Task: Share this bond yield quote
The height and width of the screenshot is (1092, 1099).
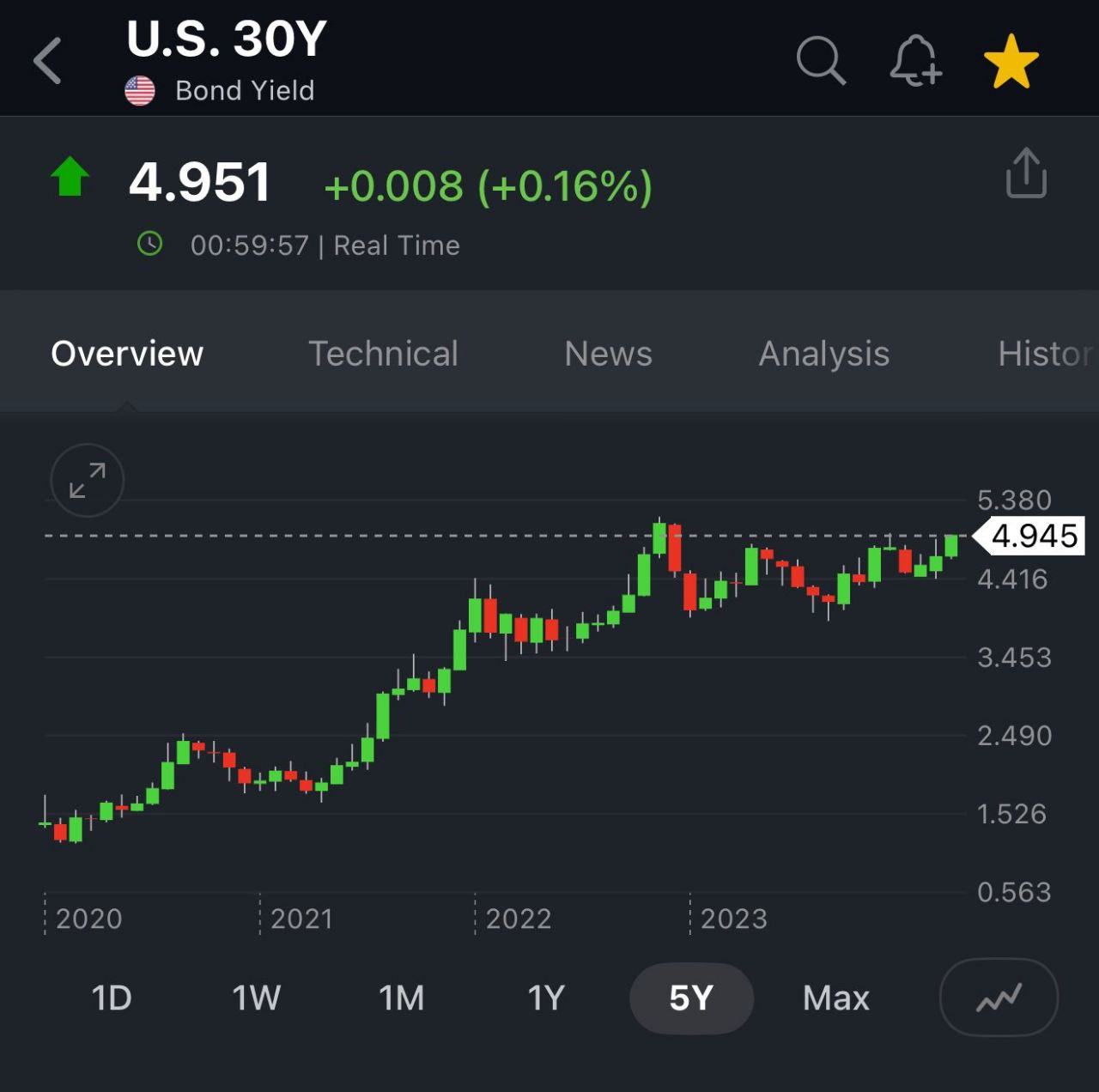Action: pos(1026,173)
